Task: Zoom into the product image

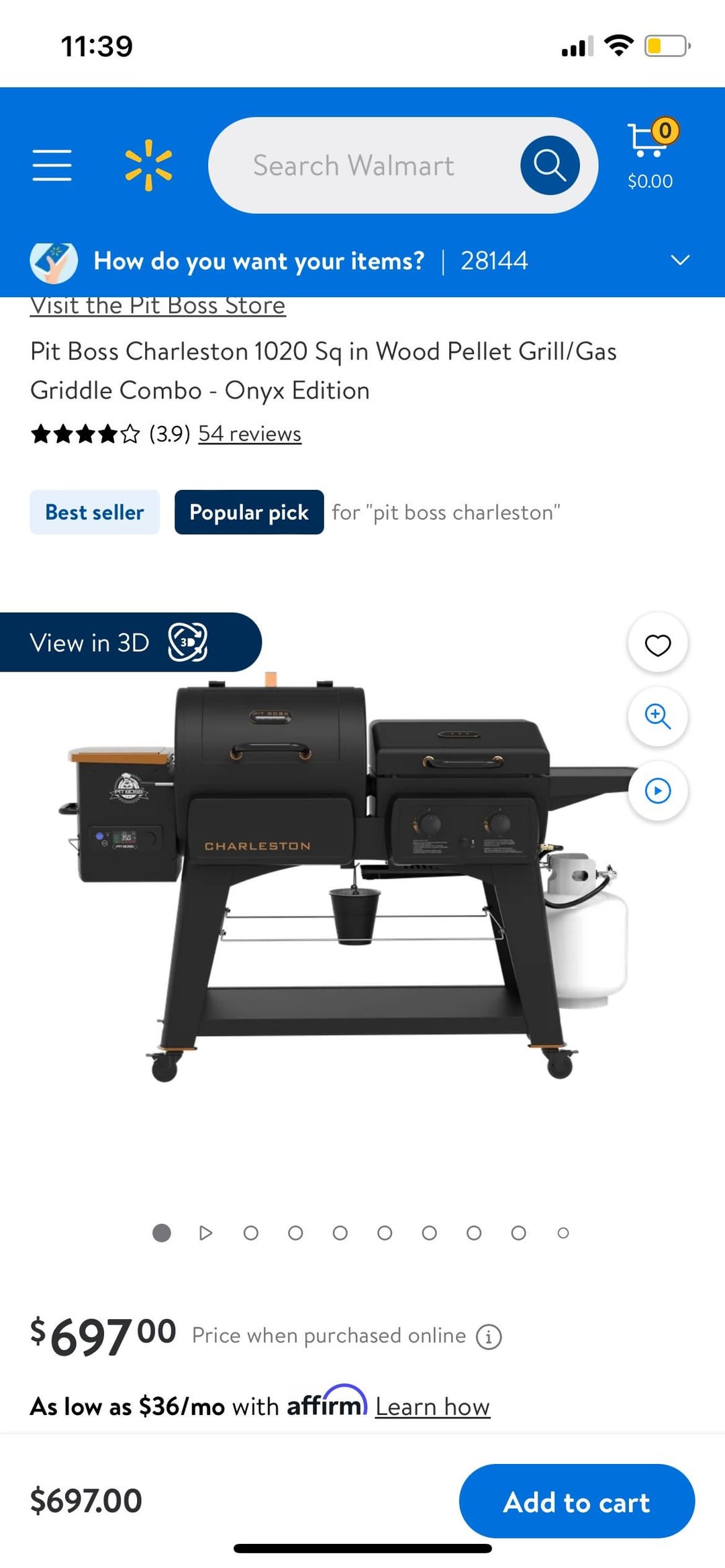Action: pos(657,717)
